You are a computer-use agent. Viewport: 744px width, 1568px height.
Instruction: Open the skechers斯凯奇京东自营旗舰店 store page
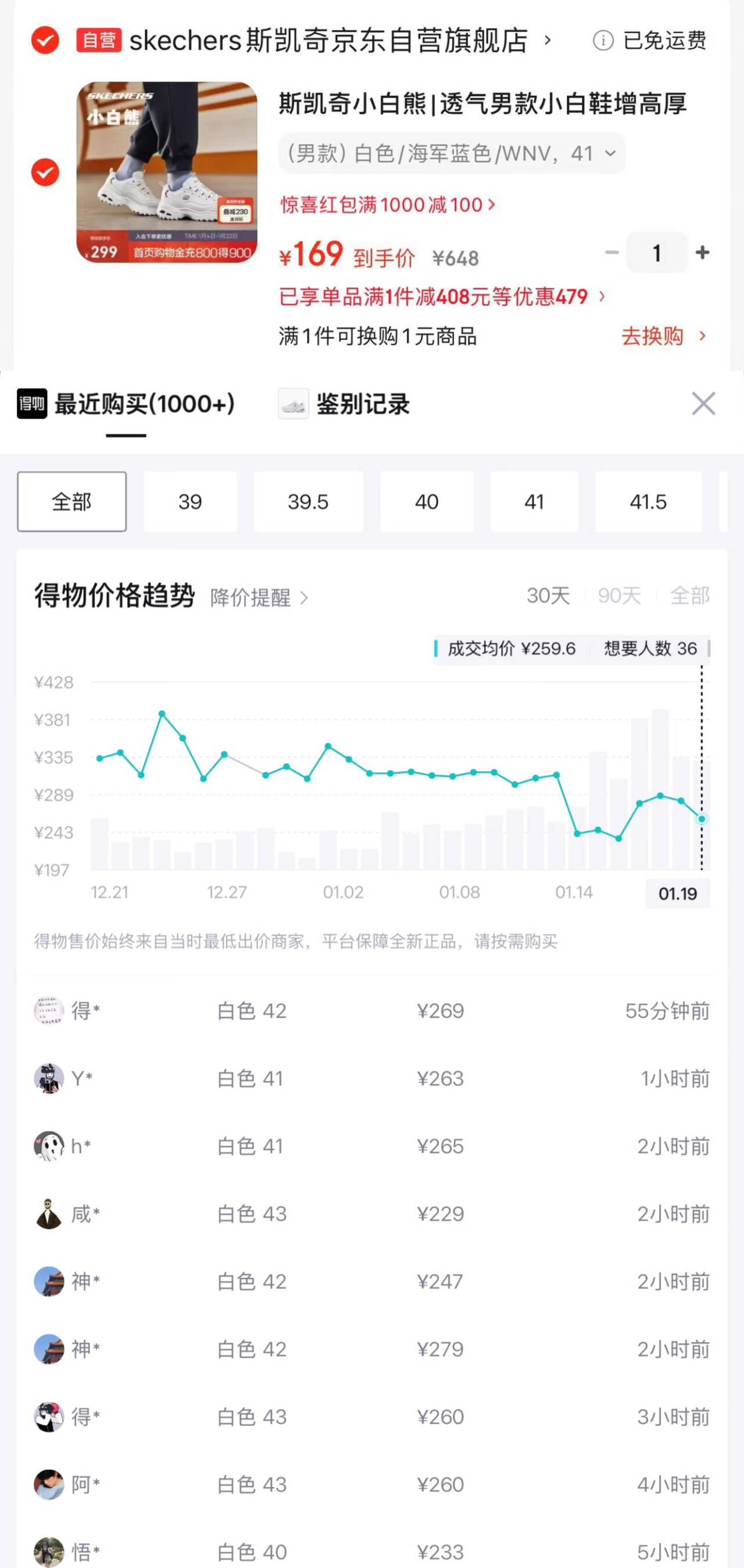[x=328, y=41]
